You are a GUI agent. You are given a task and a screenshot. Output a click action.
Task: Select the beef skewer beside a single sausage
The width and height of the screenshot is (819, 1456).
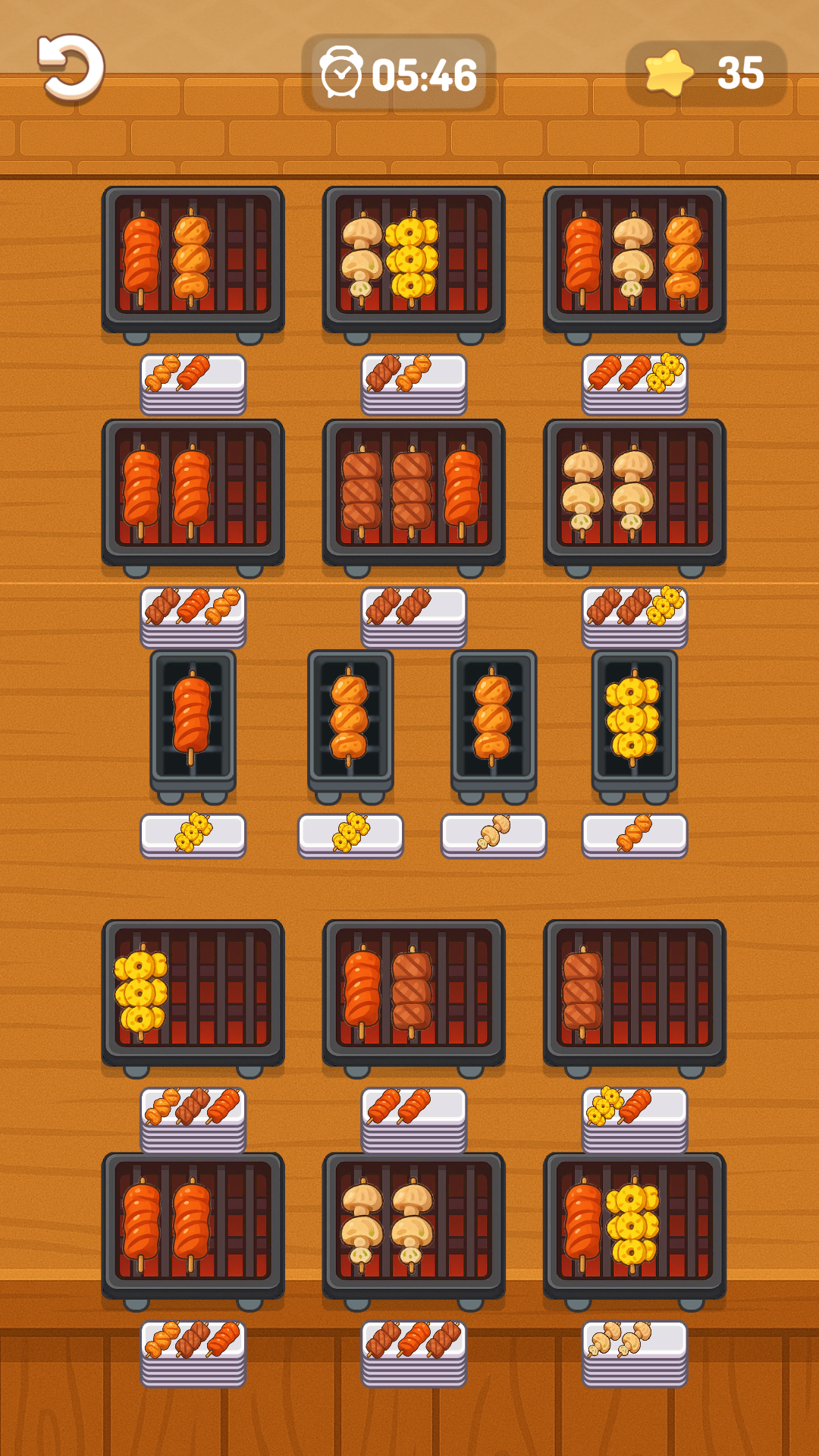[x=412, y=991]
